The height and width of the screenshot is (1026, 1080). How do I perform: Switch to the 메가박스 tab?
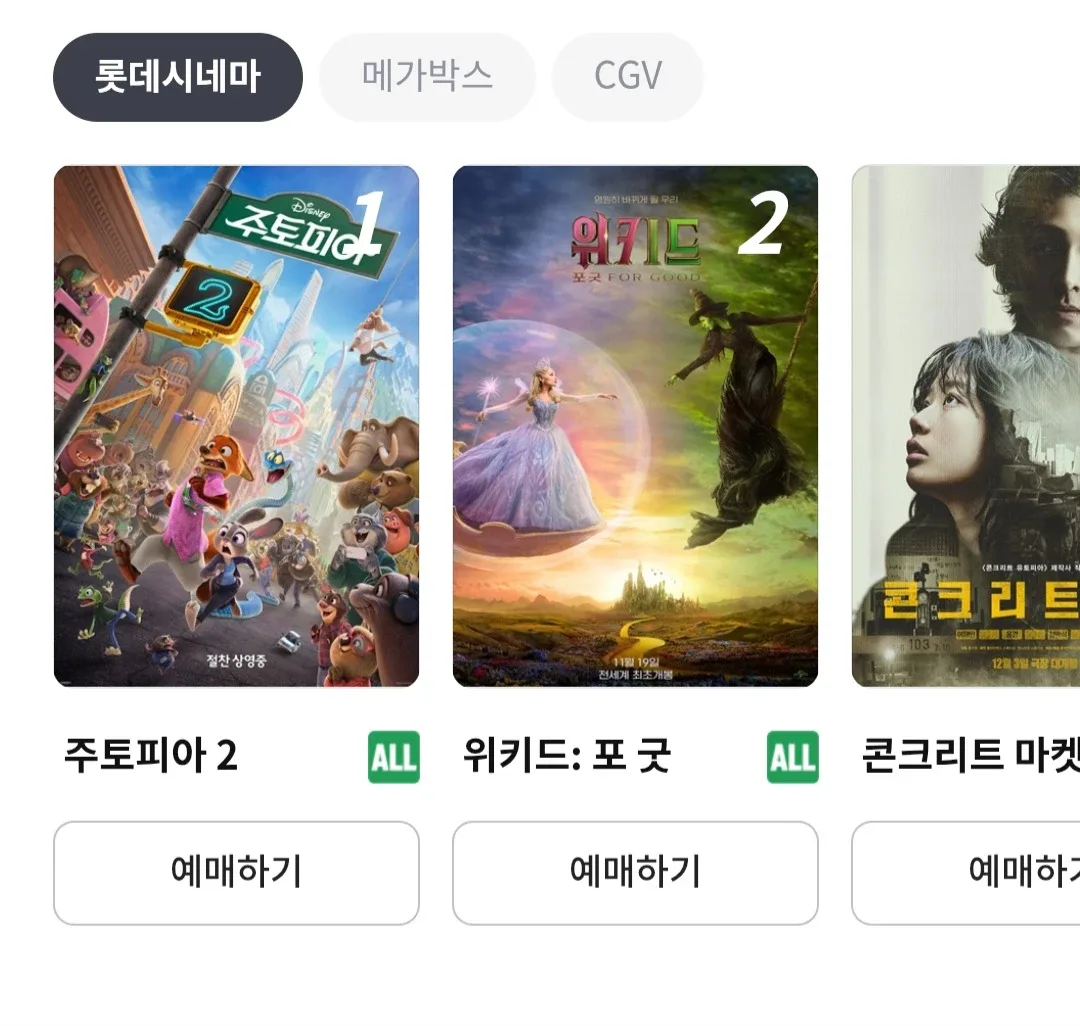(x=427, y=77)
